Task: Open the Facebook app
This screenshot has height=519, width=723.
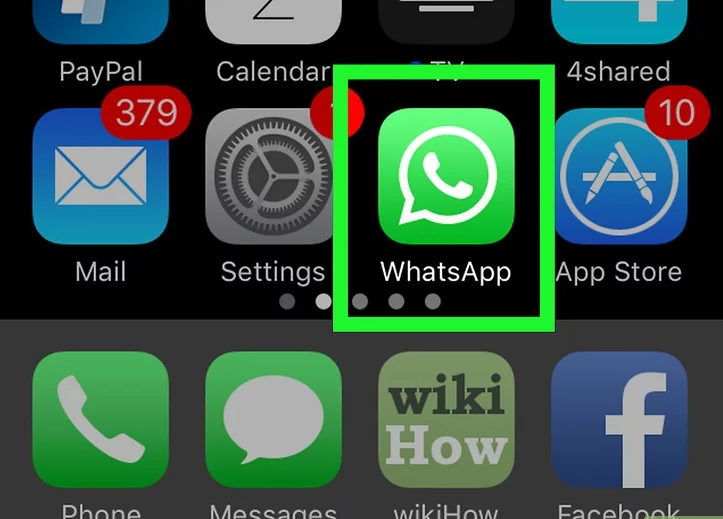Action: [618, 420]
